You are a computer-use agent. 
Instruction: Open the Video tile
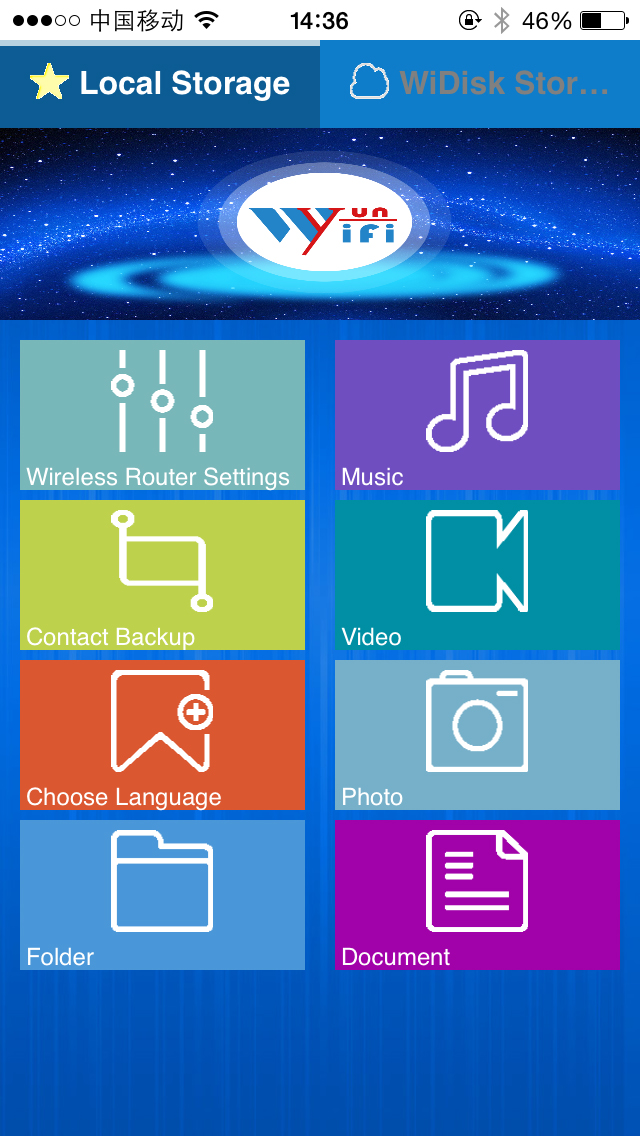478,575
